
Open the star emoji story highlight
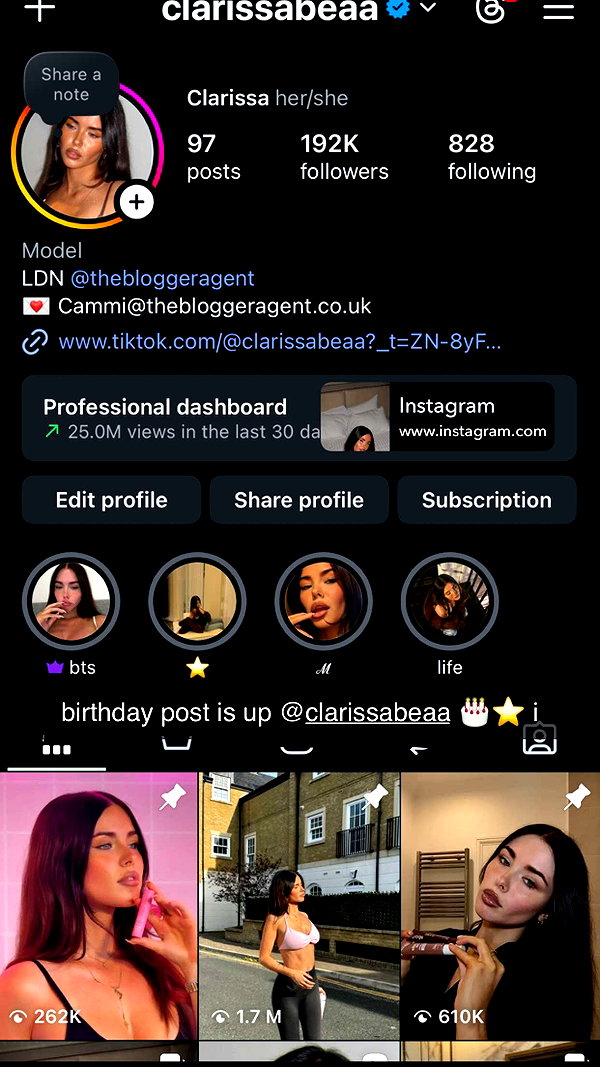tap(197, 602)
